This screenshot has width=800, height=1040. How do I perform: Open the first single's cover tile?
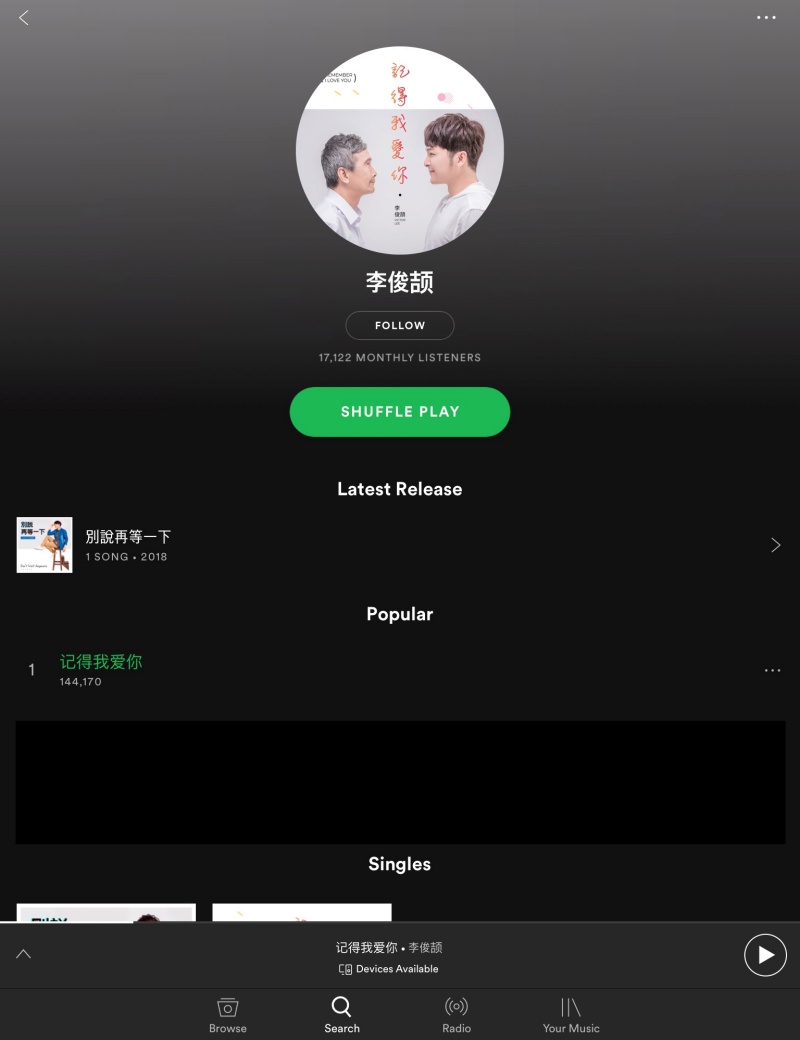point(106,912)
